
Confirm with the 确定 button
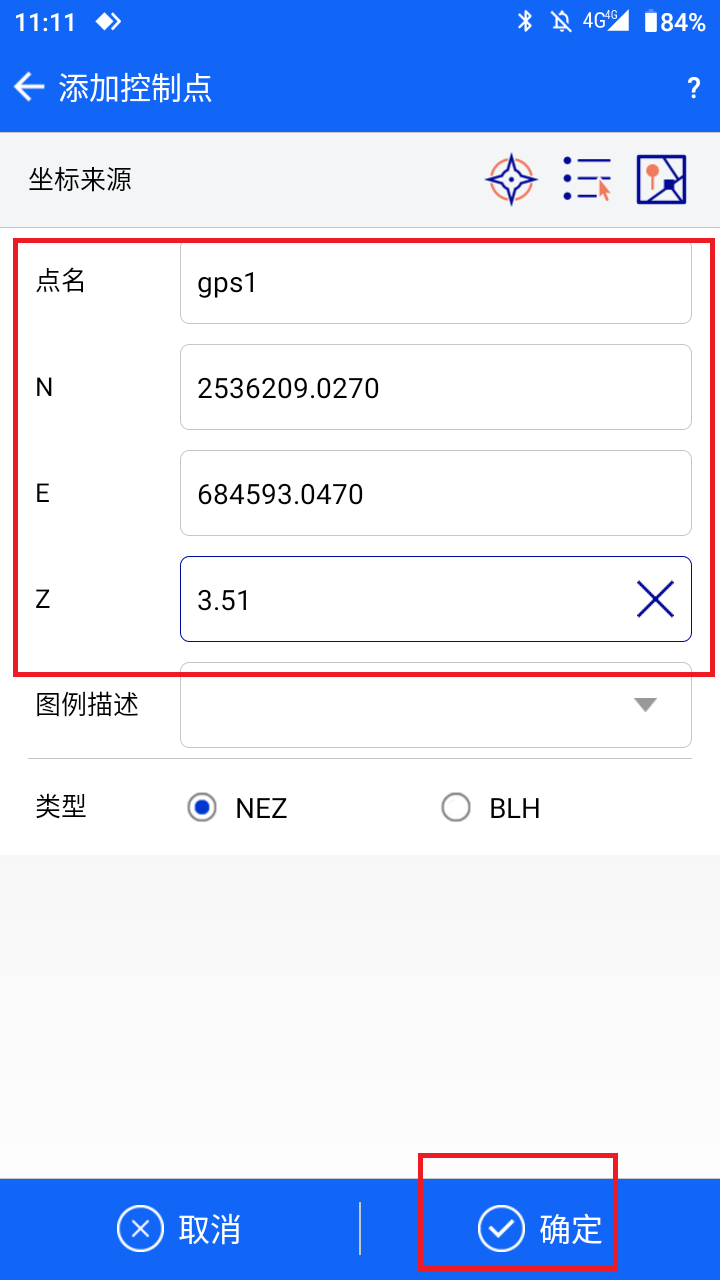[540, 1229]
